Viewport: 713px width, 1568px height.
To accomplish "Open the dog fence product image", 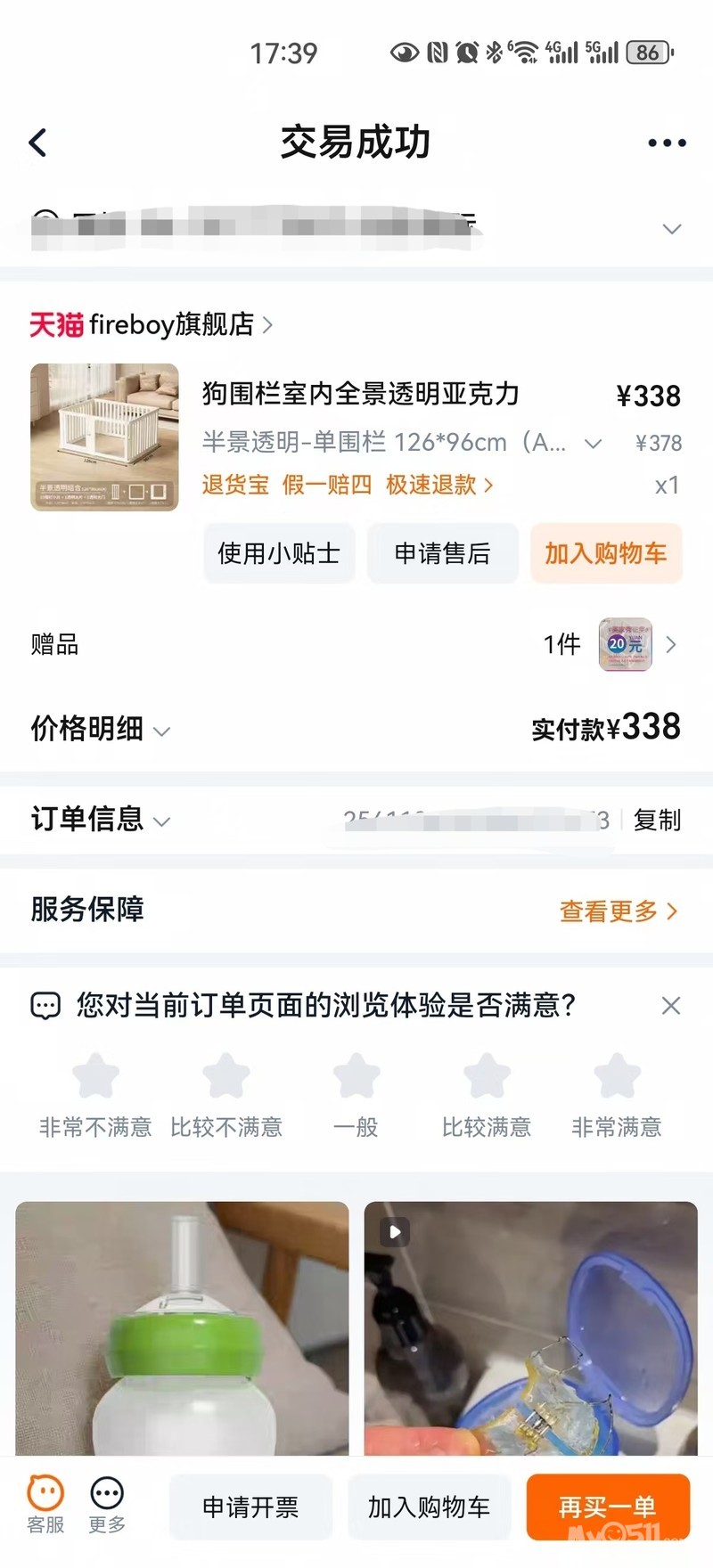I will 104,437.
